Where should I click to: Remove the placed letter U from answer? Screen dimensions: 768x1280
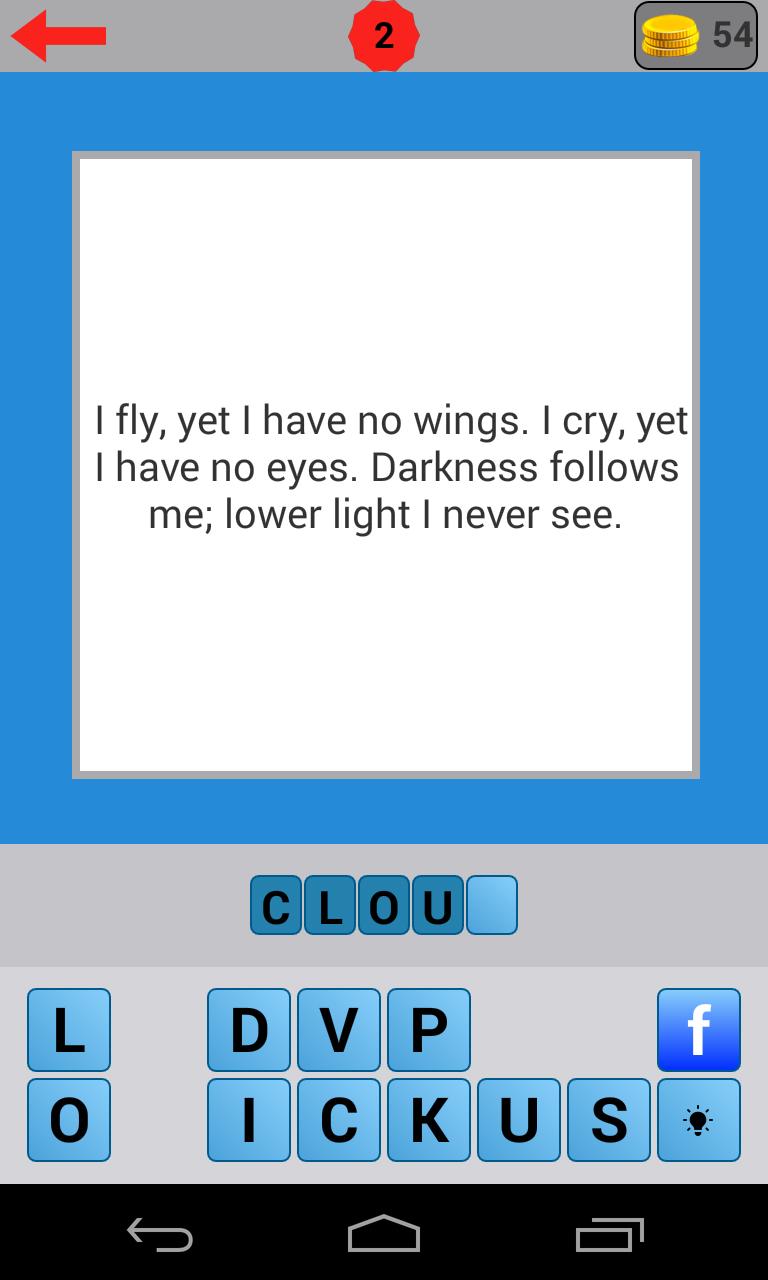coord(438,906)
